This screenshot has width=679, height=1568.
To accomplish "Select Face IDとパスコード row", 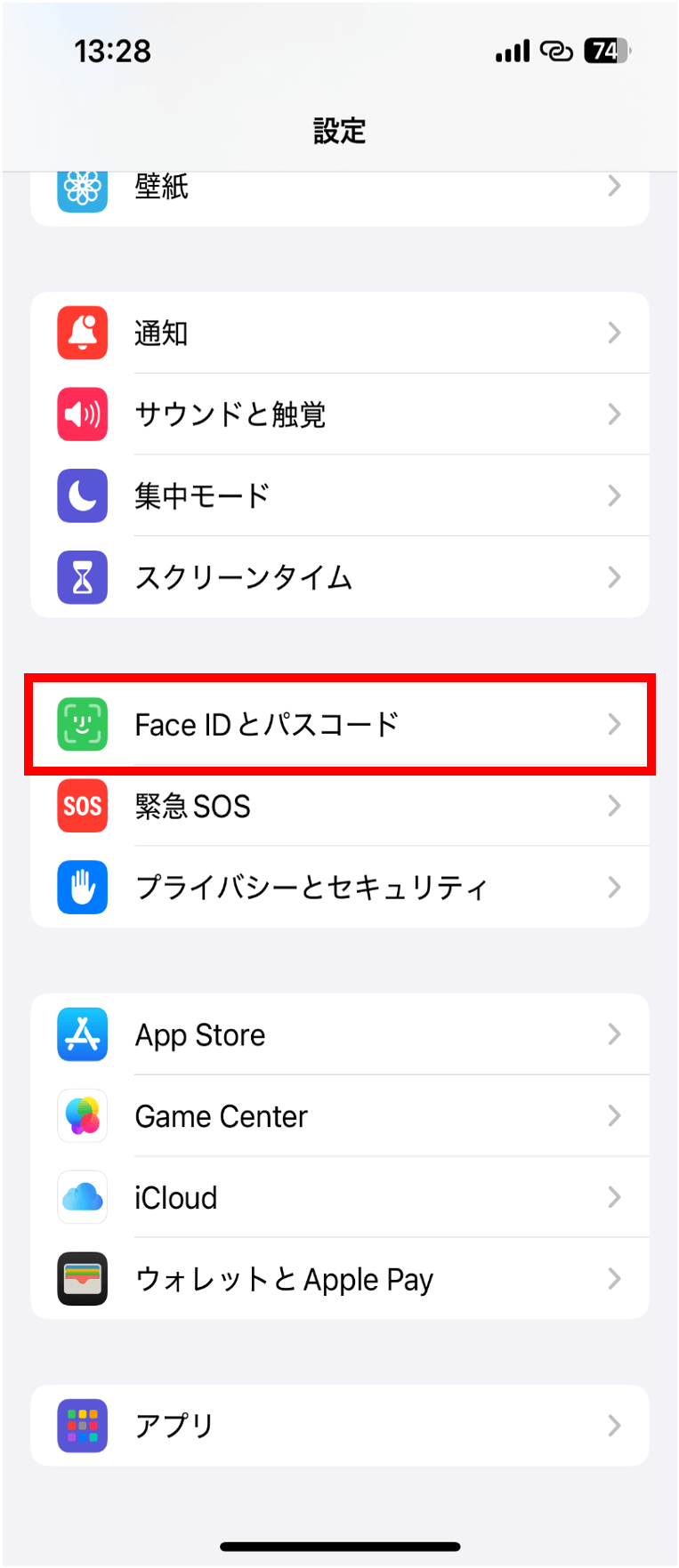I will point(339,724).
